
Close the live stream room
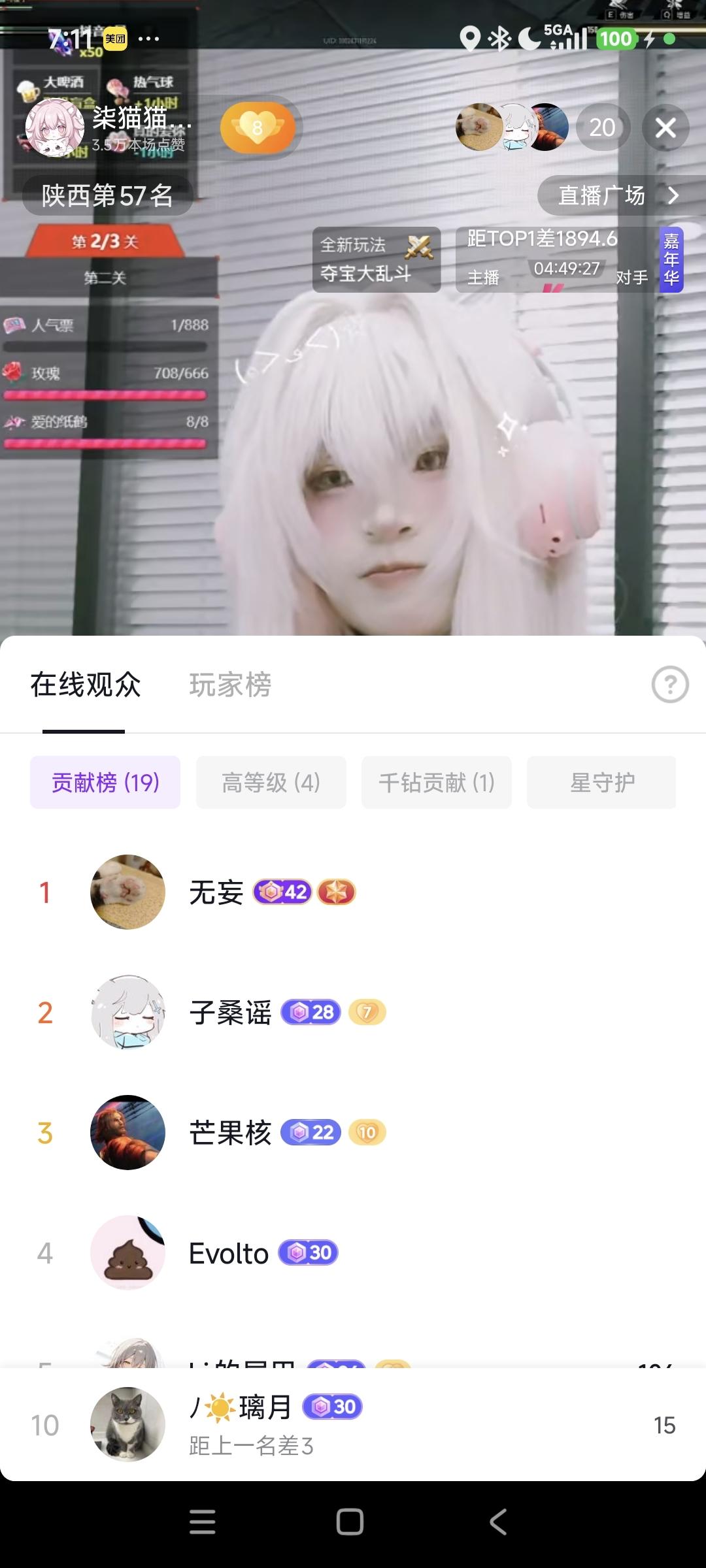[665, 127]
